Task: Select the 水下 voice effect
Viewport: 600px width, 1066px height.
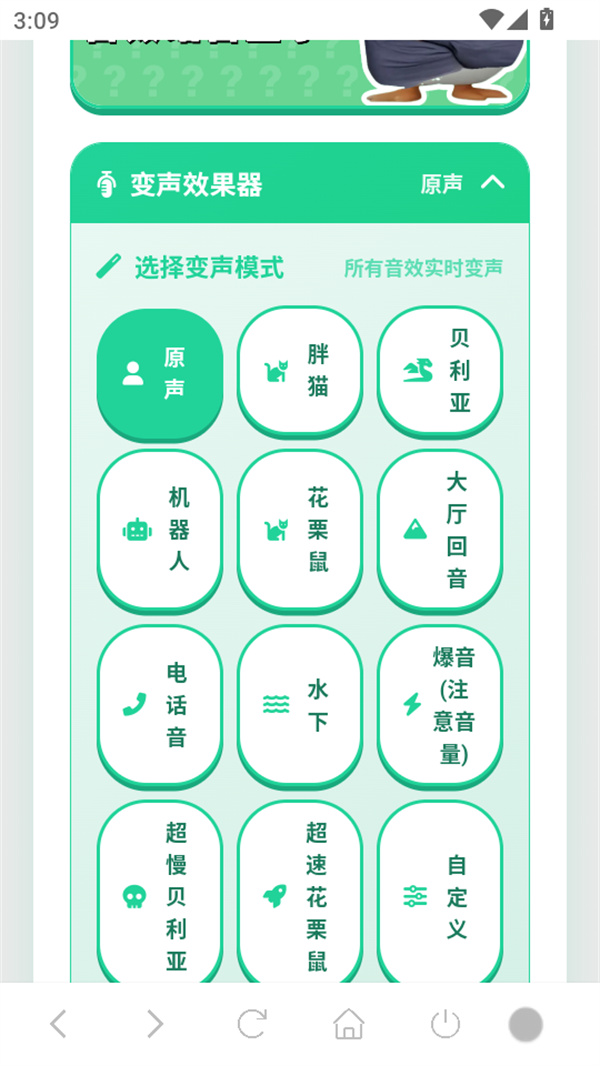Action: (300, 705)
